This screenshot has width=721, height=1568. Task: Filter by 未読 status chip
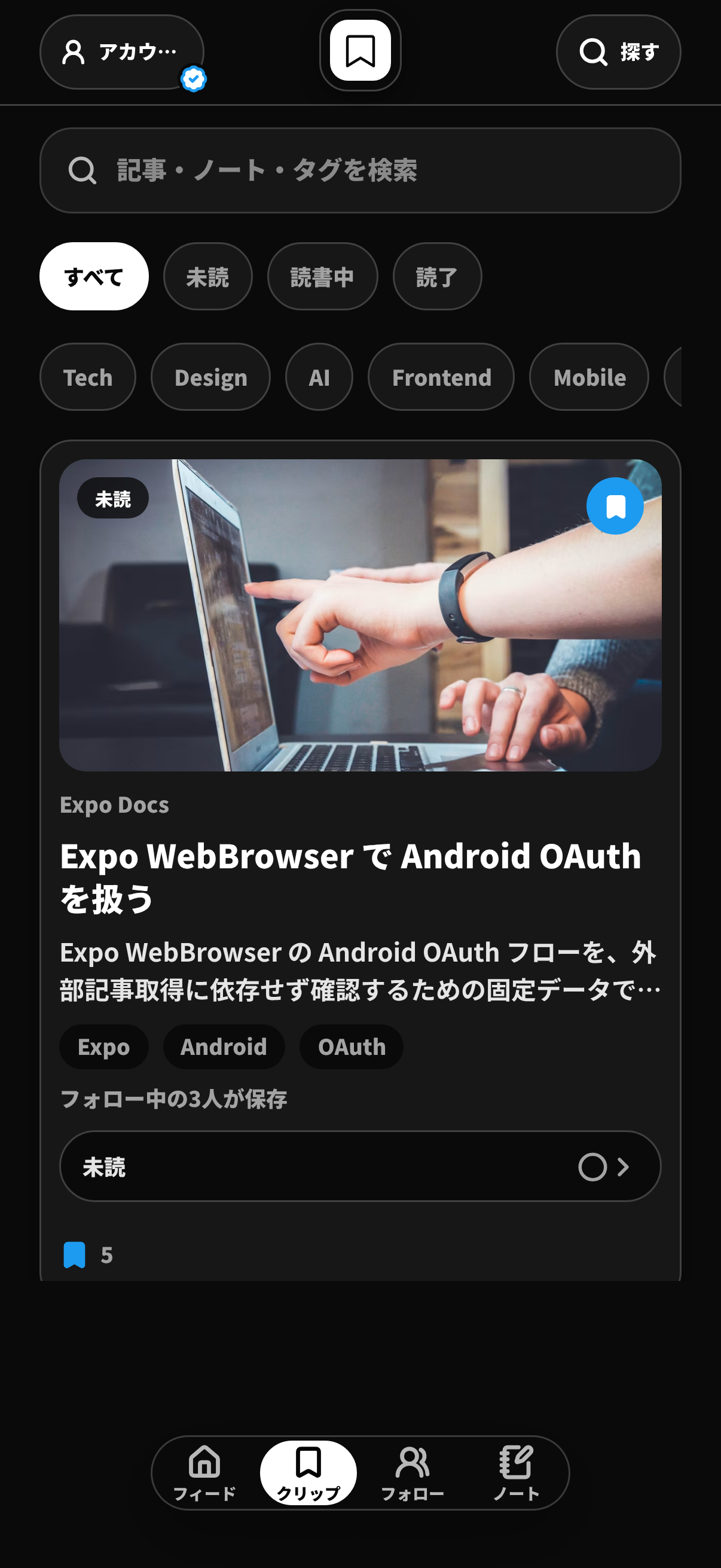click(207, 276)
